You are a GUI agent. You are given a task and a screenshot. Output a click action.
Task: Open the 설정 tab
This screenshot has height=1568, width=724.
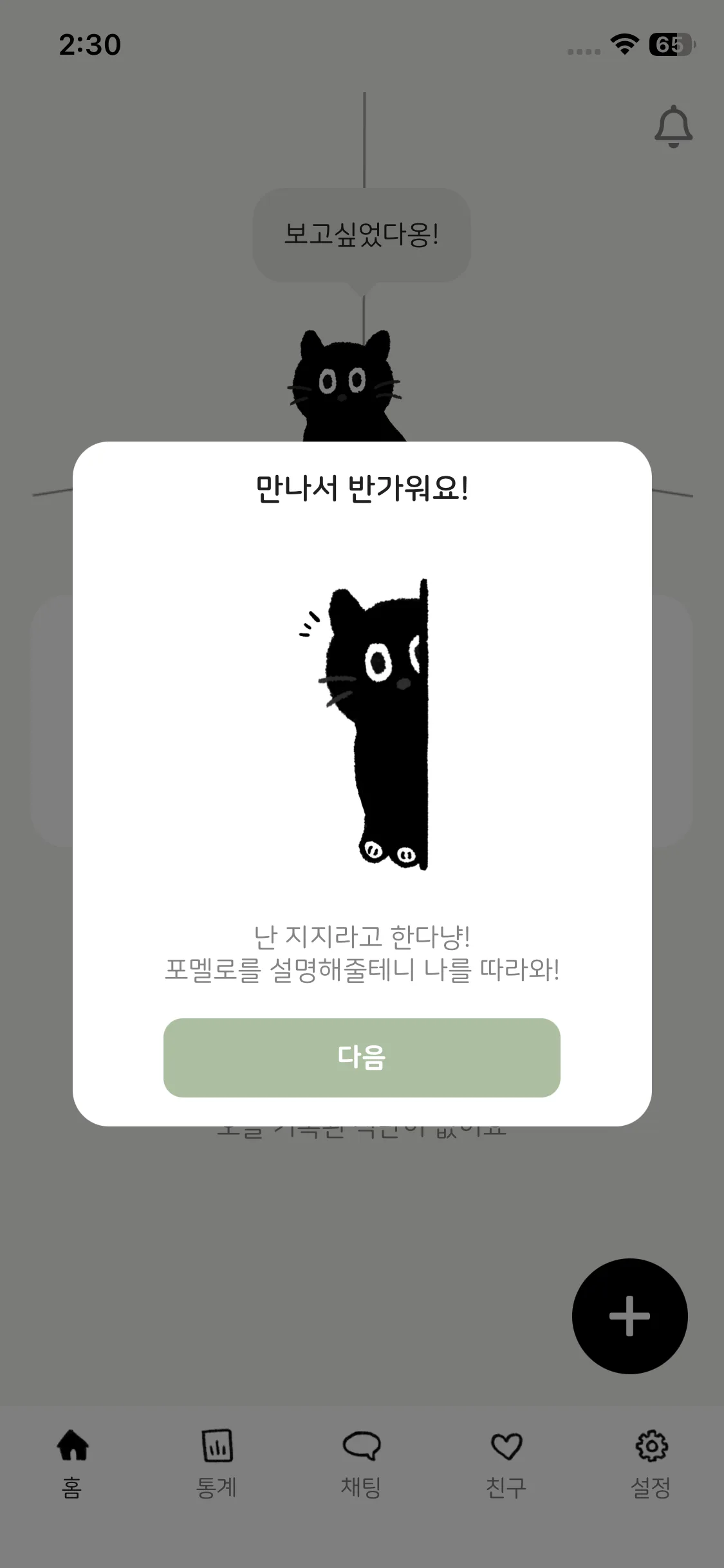[x=651, y=1462]
